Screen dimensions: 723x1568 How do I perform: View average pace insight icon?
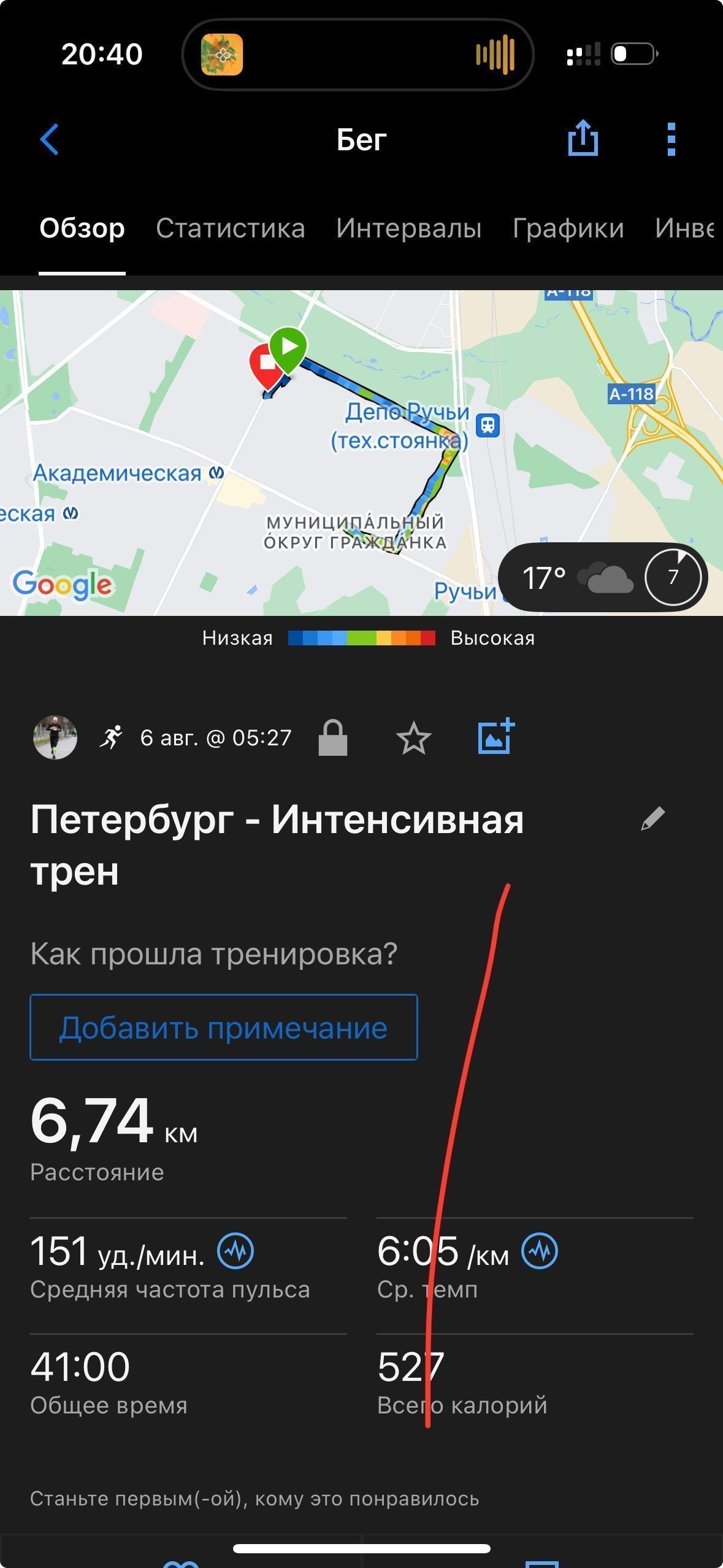coord(540,1250)
